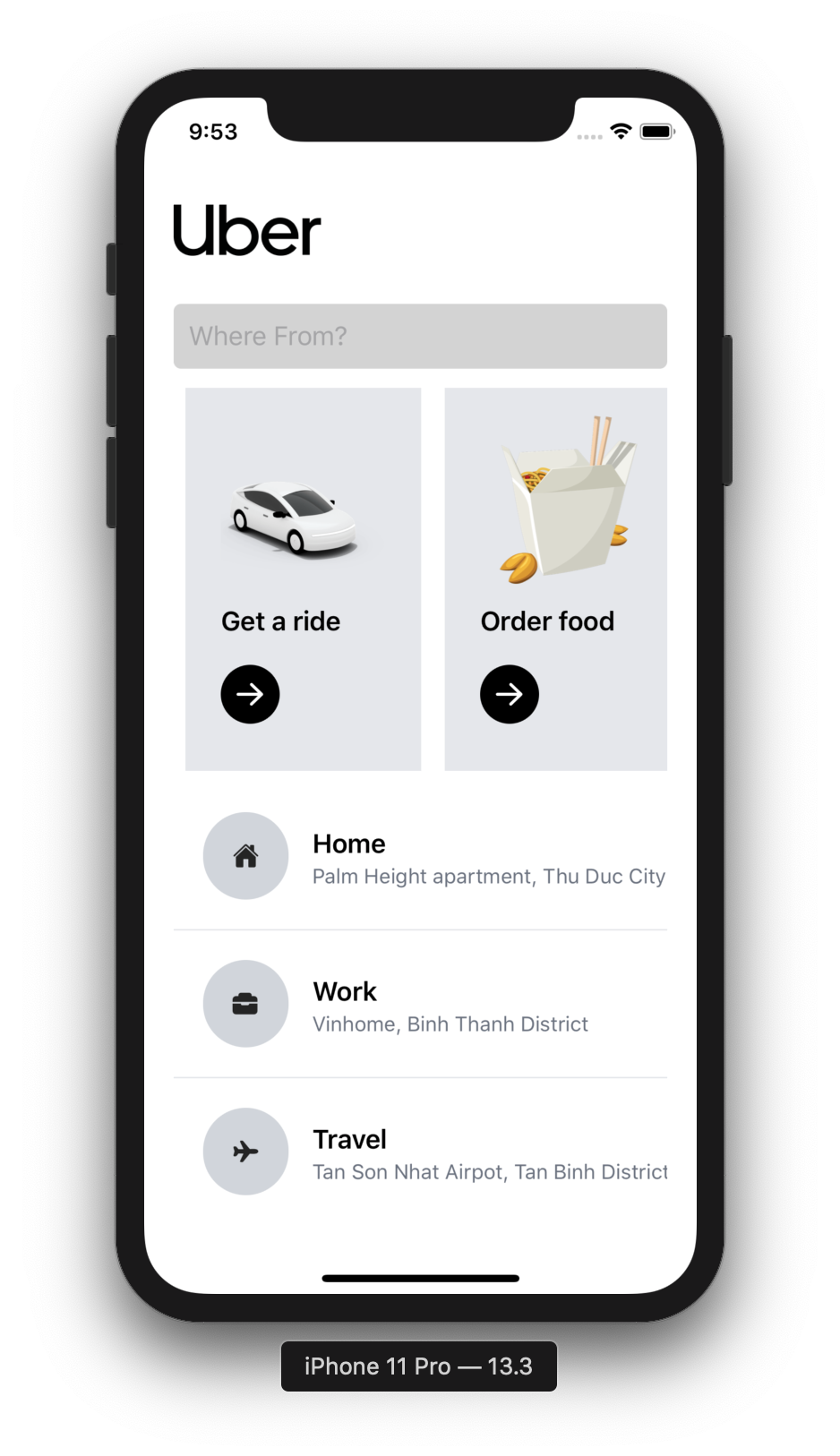Tap the Where From? search field
Screen dimensions: 840x1456
pyautogui.click(x=419, y=336)
